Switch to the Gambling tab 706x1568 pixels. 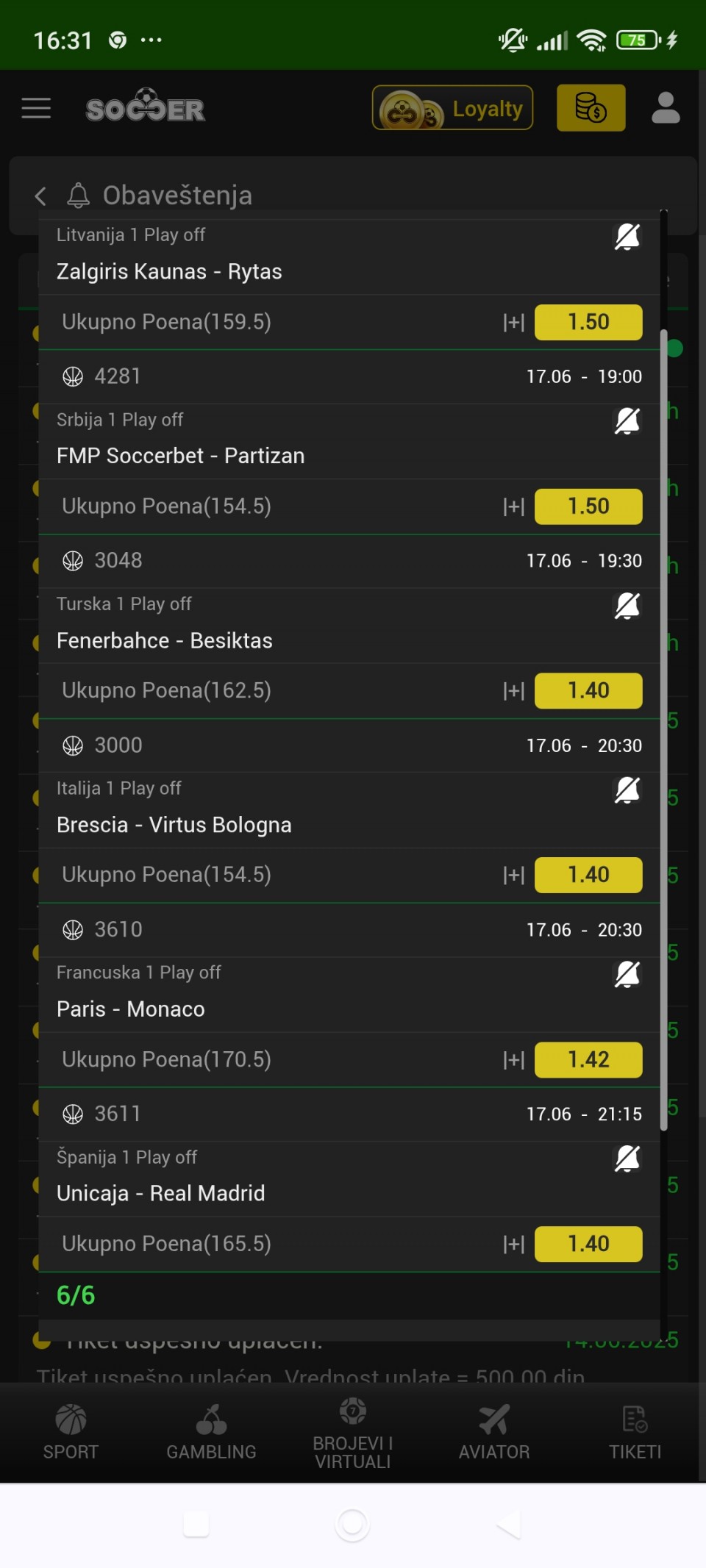pyautogui.click(x=212, y=1432)
